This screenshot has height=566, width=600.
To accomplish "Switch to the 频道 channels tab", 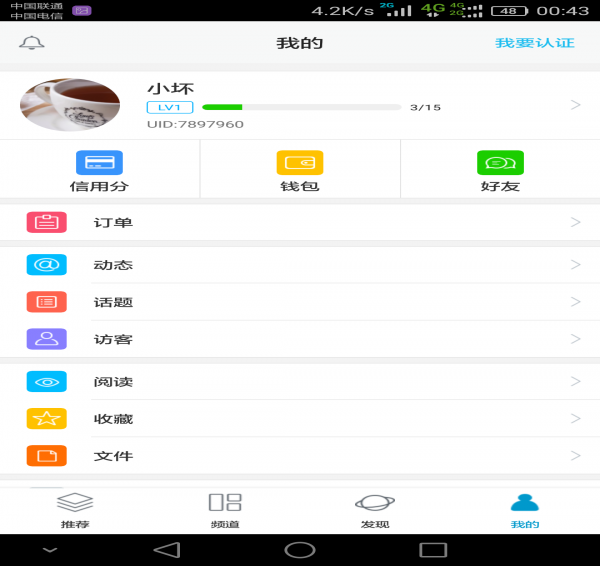I will point(225,510).
